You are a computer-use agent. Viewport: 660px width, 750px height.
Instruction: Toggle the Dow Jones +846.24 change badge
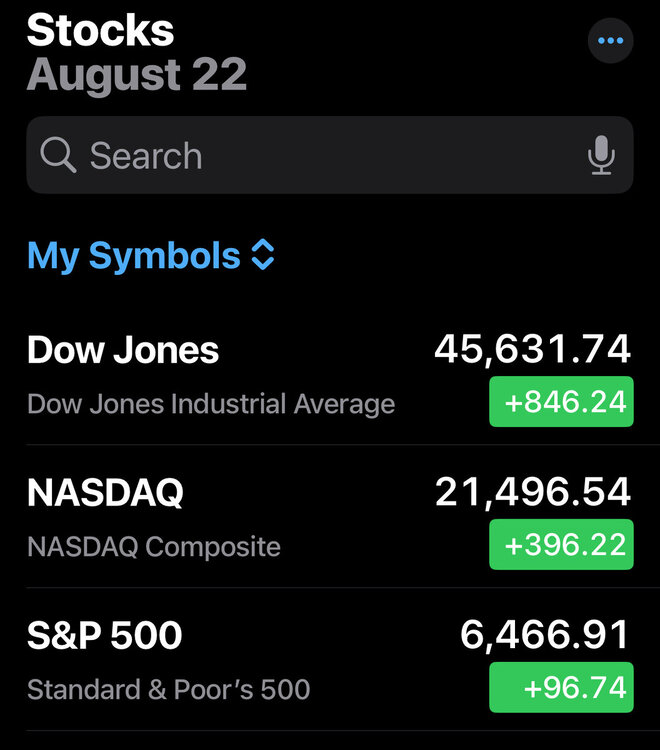(561, 402)
